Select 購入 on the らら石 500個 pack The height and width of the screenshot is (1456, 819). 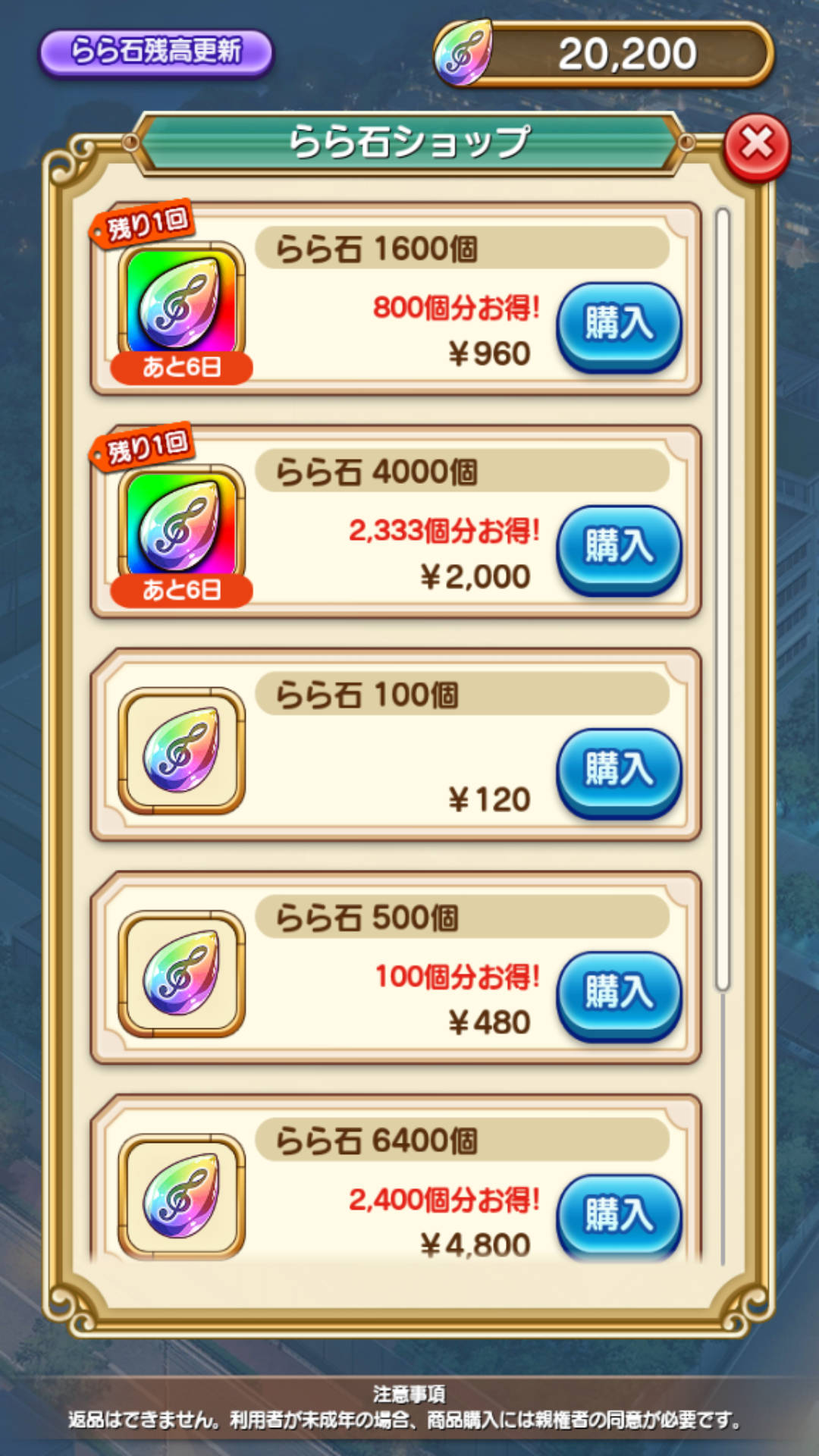point(619,993)
